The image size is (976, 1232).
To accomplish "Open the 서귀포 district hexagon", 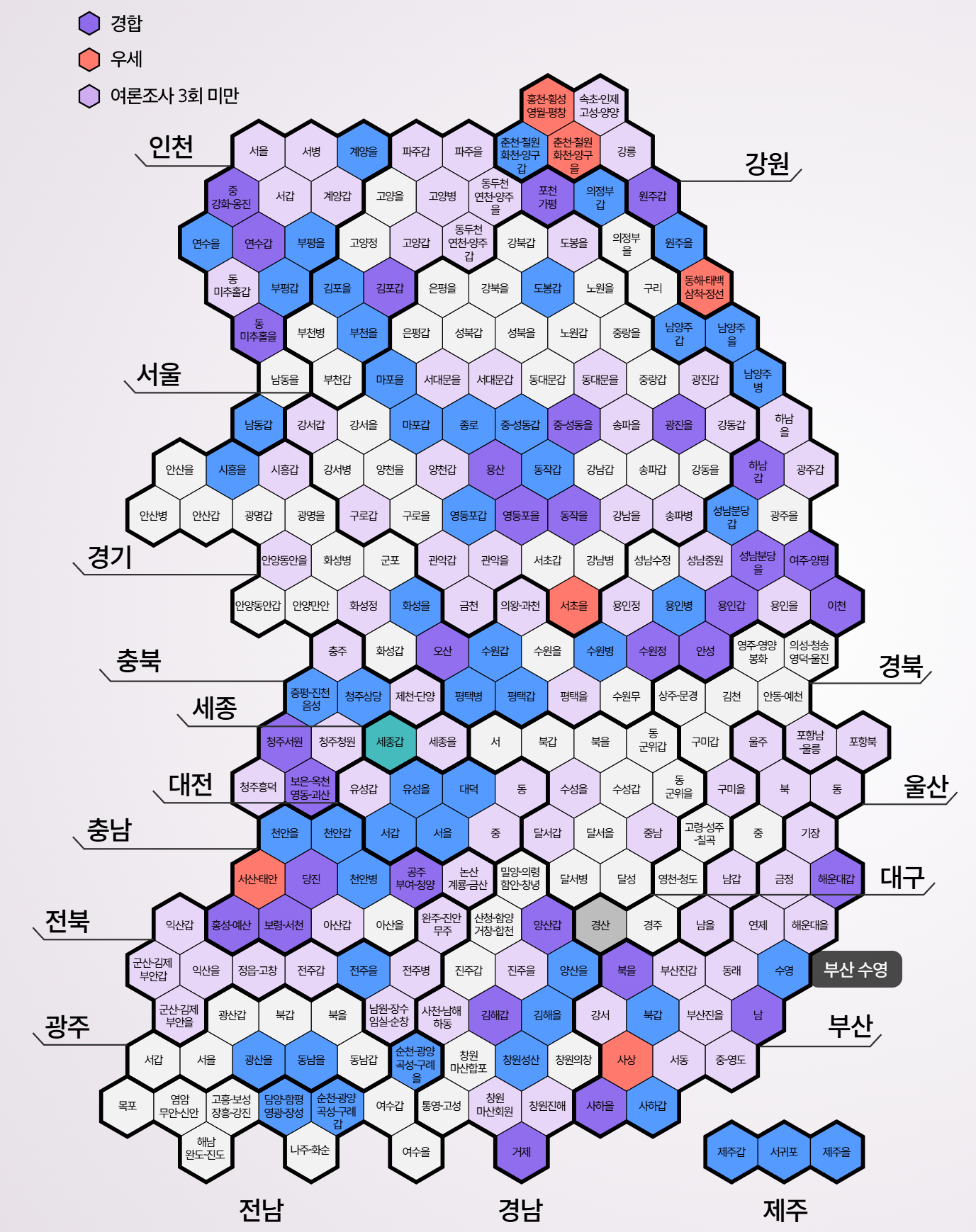I will 784,1152.
